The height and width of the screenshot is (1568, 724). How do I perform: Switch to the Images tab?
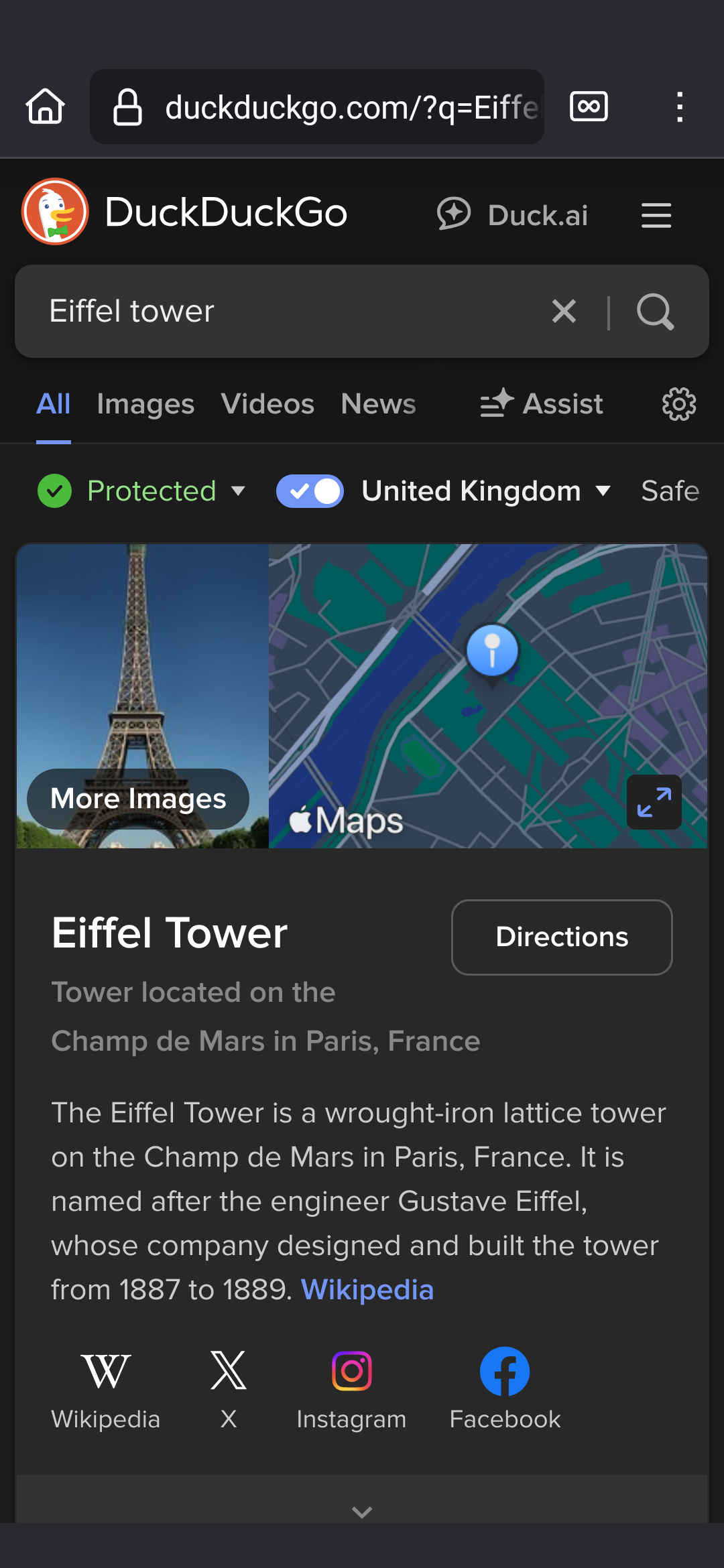(145, 404)
